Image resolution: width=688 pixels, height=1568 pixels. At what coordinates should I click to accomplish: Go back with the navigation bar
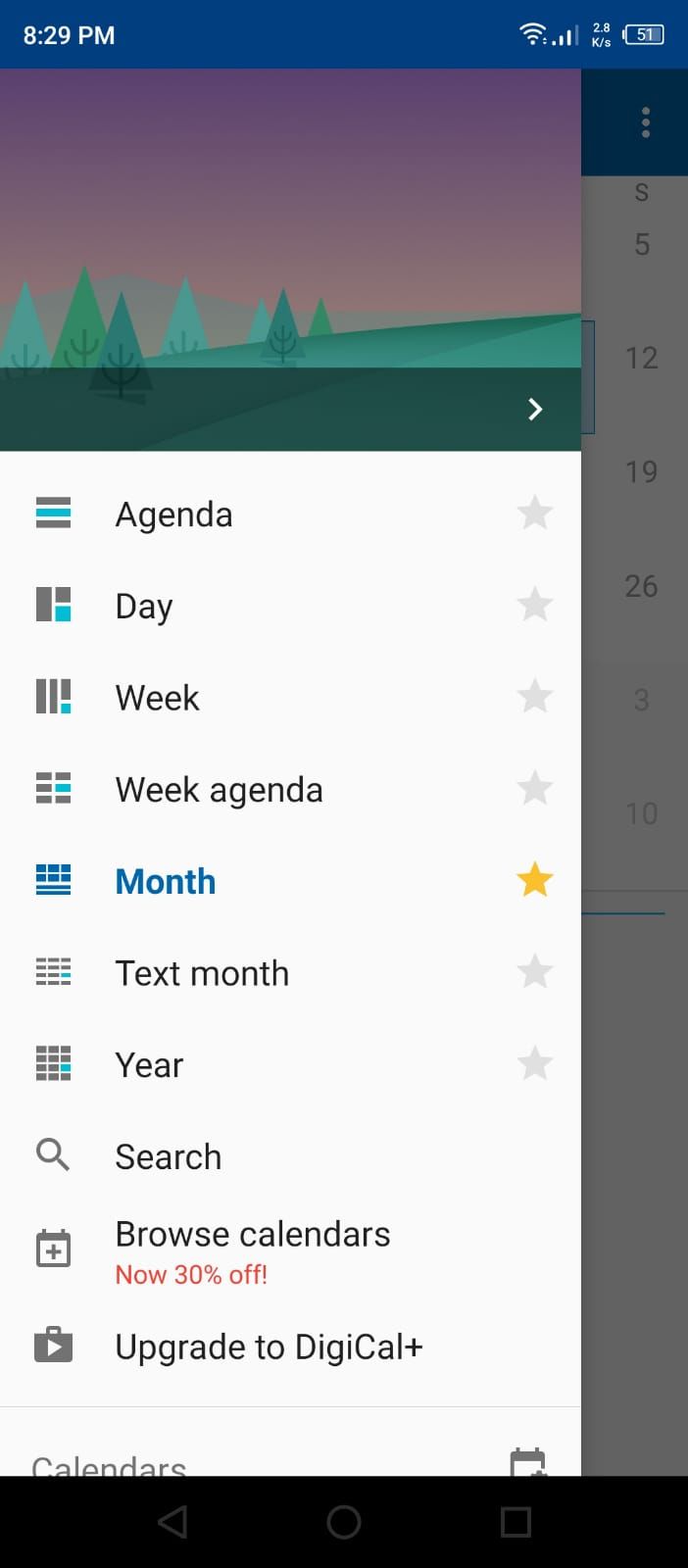pos(172,1522)
